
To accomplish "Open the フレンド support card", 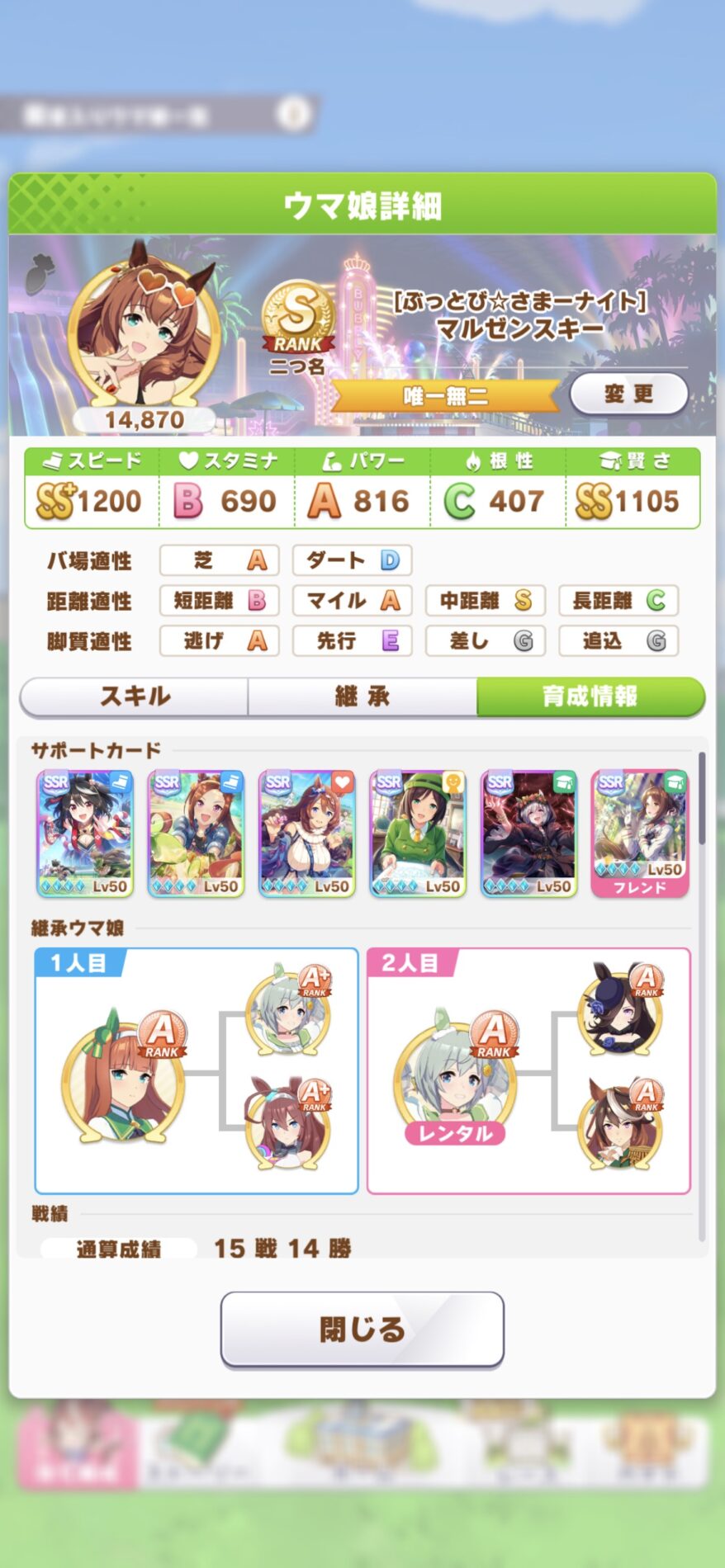I will click(639, 834).
